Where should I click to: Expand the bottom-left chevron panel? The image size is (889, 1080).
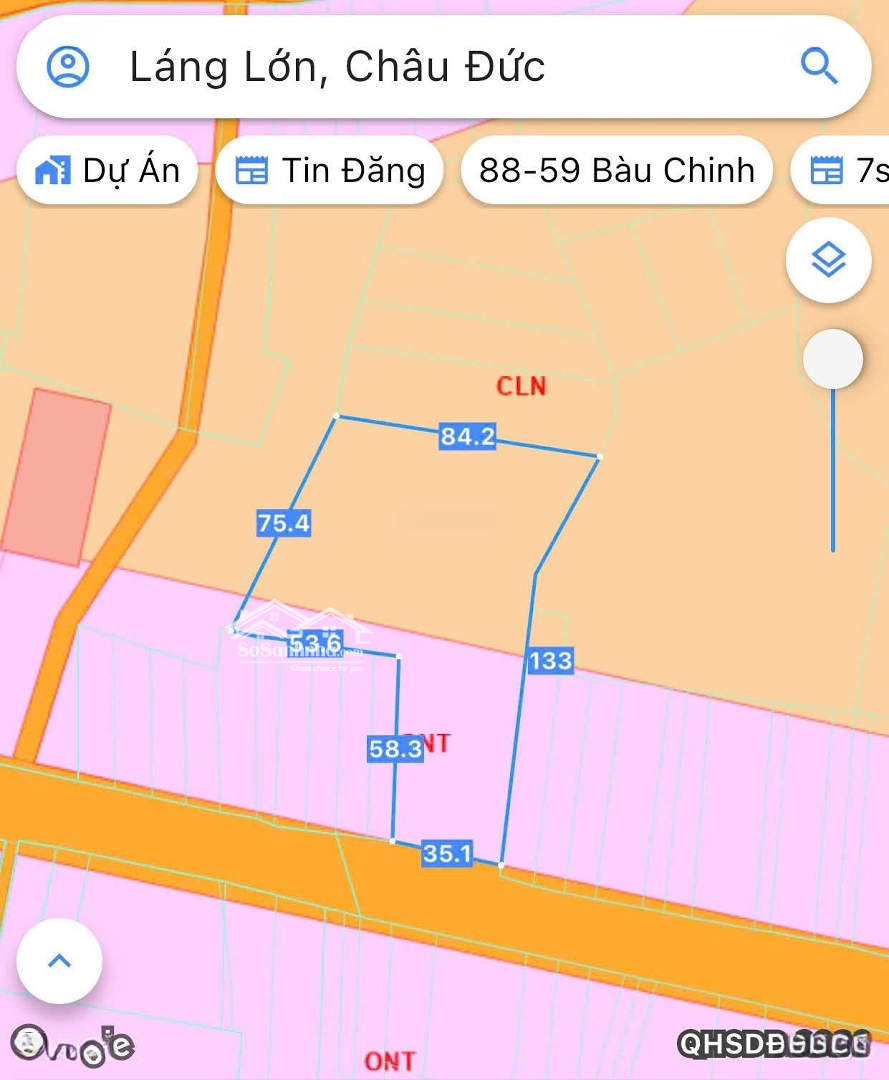tap(58, 960)
